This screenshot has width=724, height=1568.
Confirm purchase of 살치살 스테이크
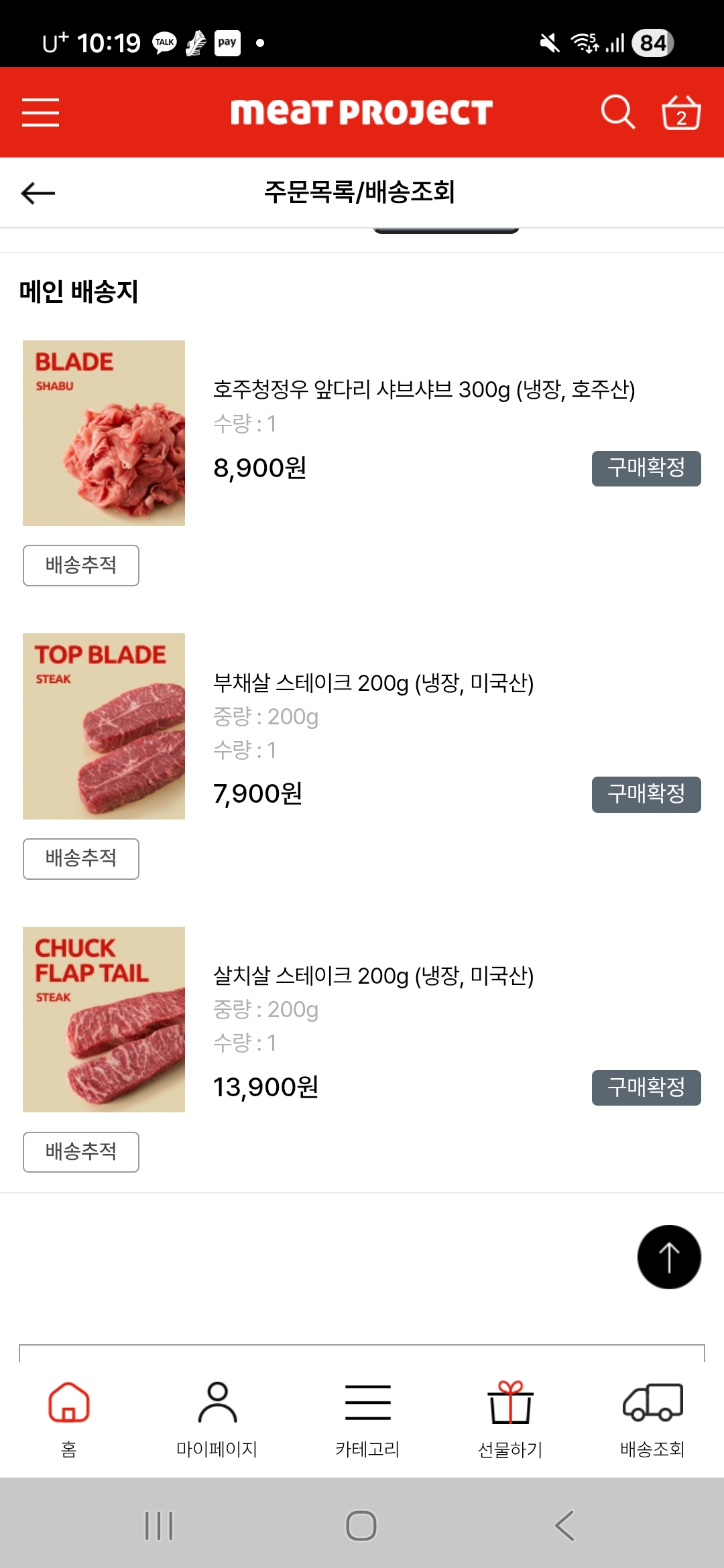[646, 1088]
